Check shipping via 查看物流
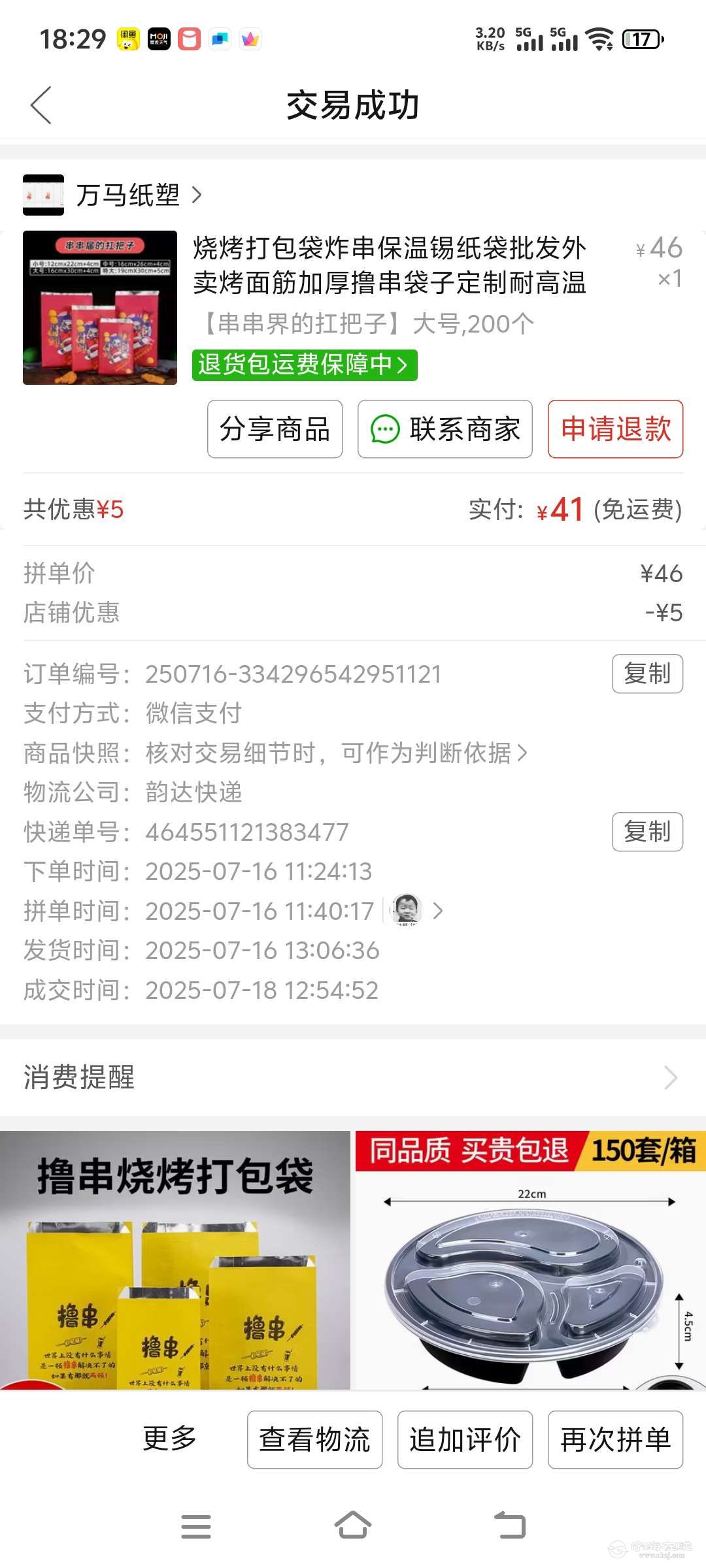Viewport: 706px width, 1568px height. [314, 1440]
